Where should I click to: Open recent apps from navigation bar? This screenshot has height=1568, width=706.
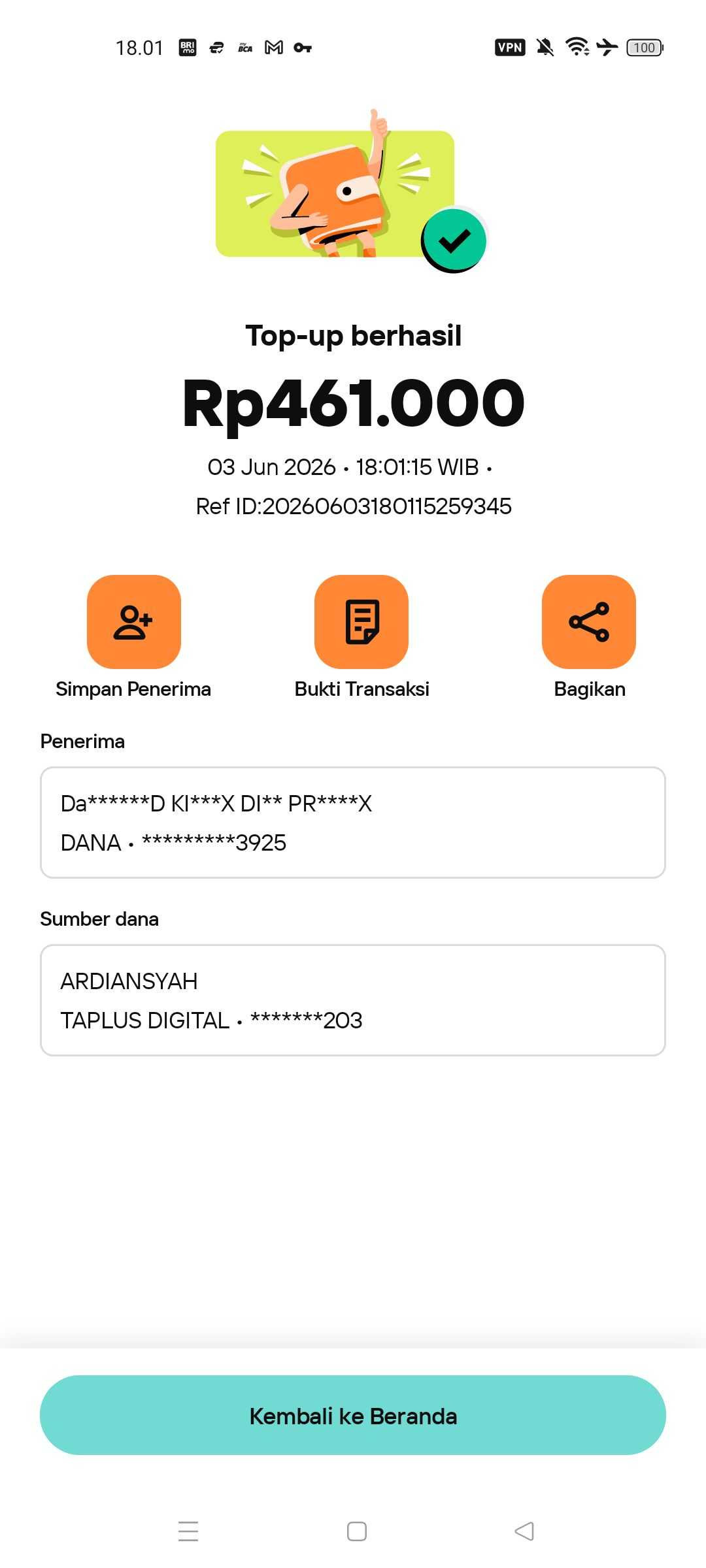click(x=188, y=1531)
